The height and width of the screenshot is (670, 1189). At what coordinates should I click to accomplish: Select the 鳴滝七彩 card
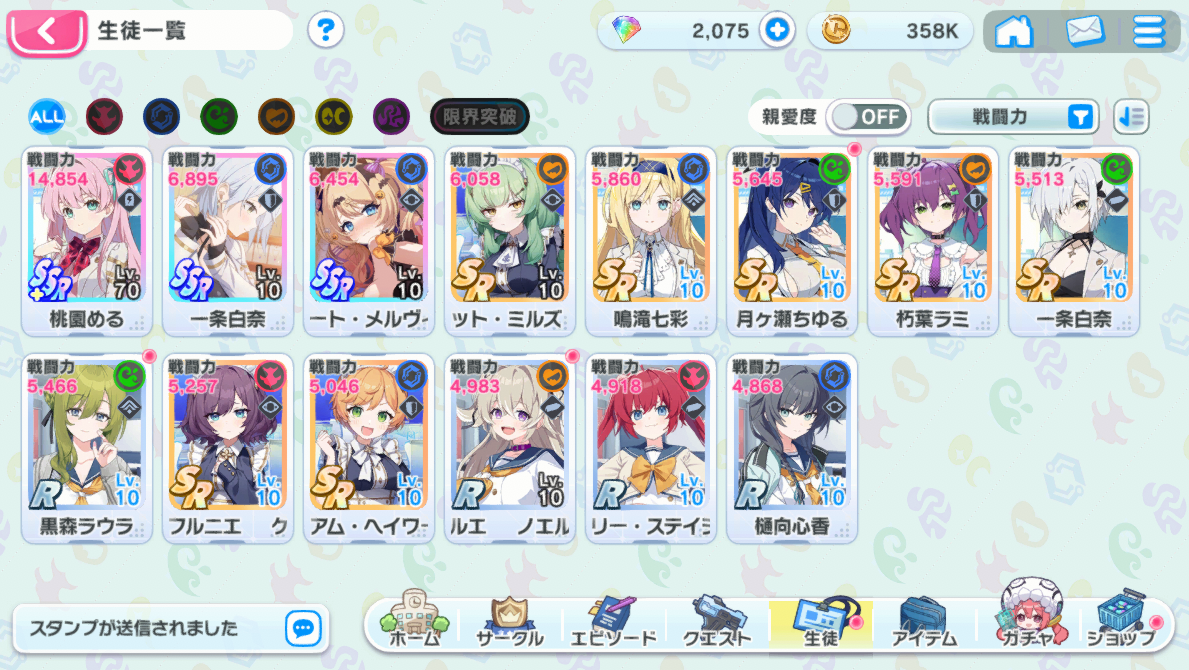(x=650, y=240)
